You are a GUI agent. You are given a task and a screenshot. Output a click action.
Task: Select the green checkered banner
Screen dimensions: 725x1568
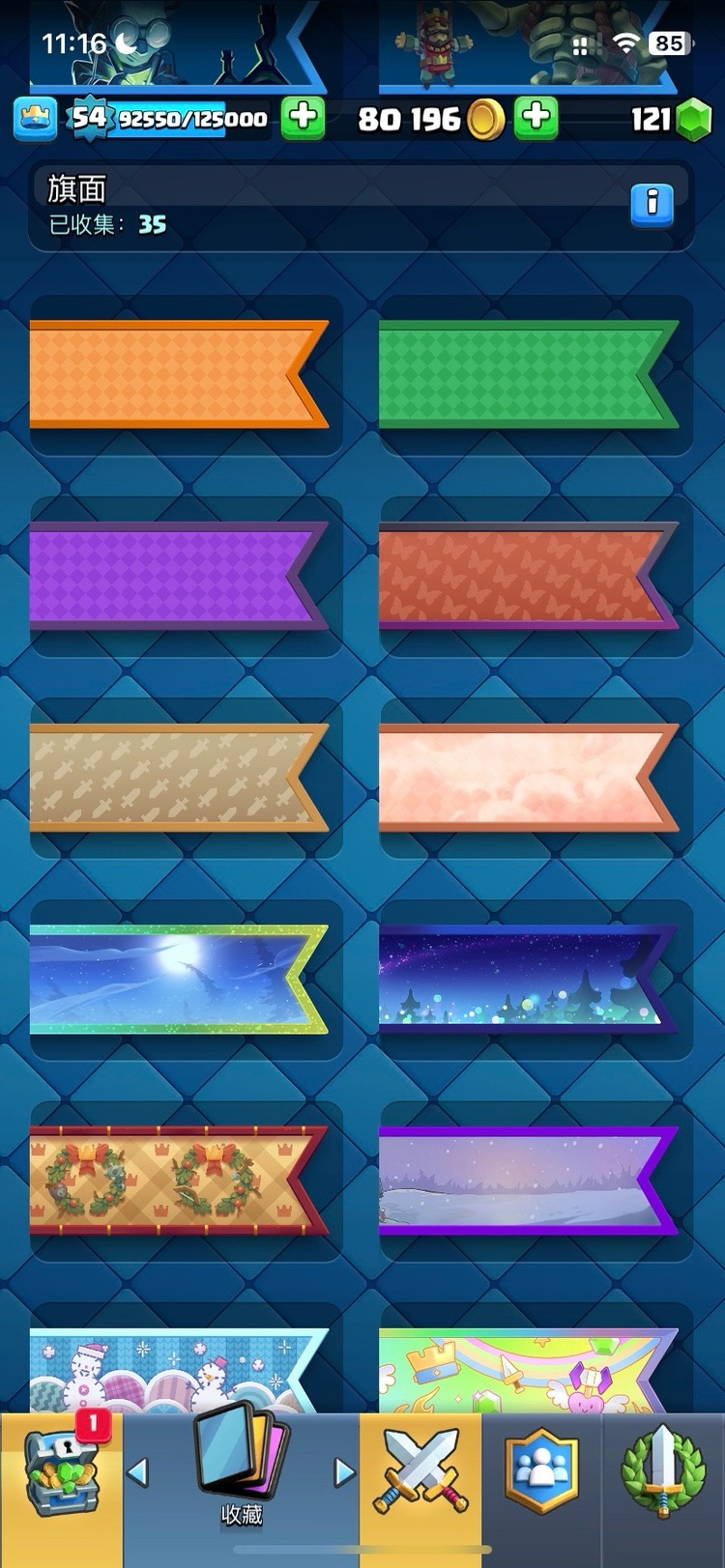[x=522, y=375]
